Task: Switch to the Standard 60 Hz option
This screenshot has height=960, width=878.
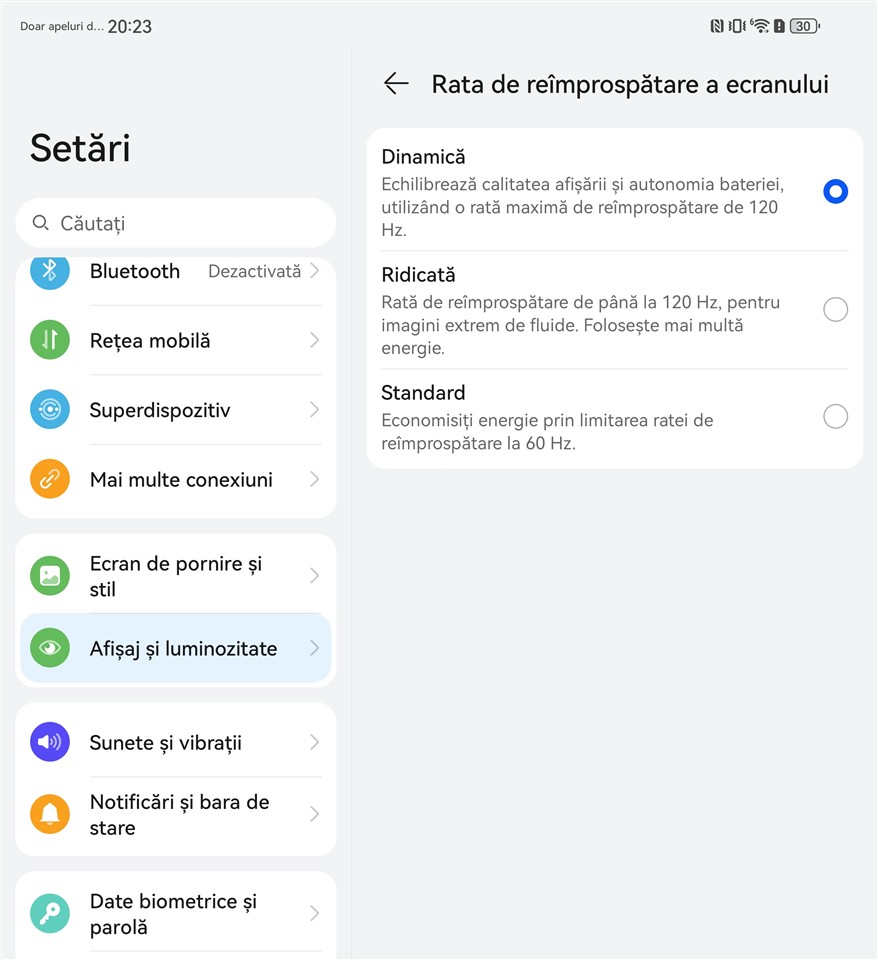Action: [x=835, y=417]
